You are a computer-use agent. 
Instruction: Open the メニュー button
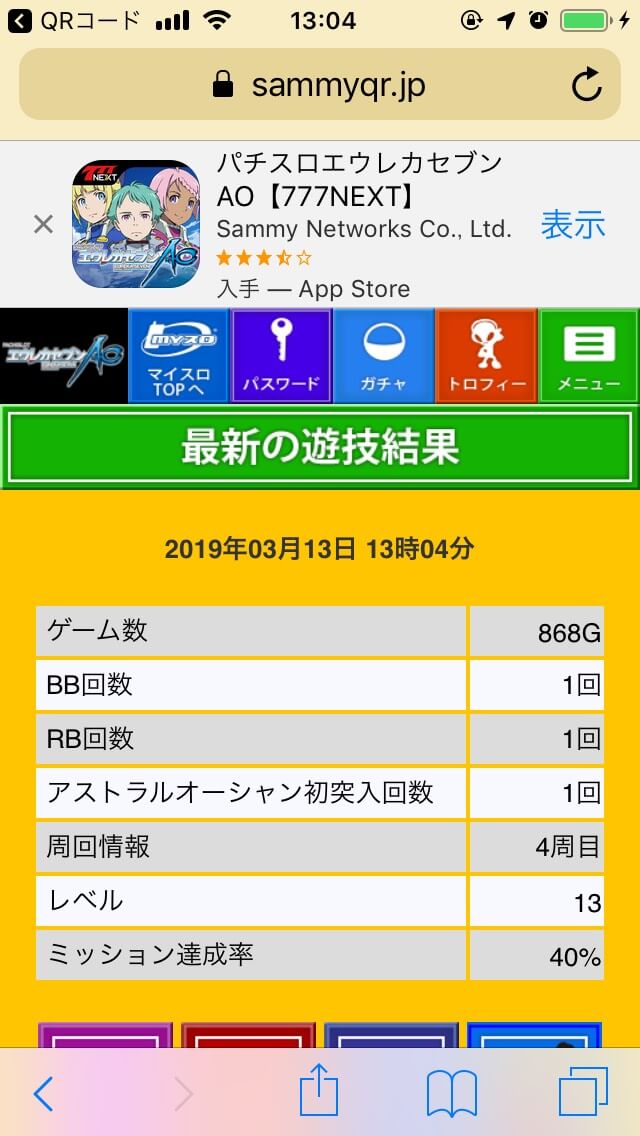(589, 355)
